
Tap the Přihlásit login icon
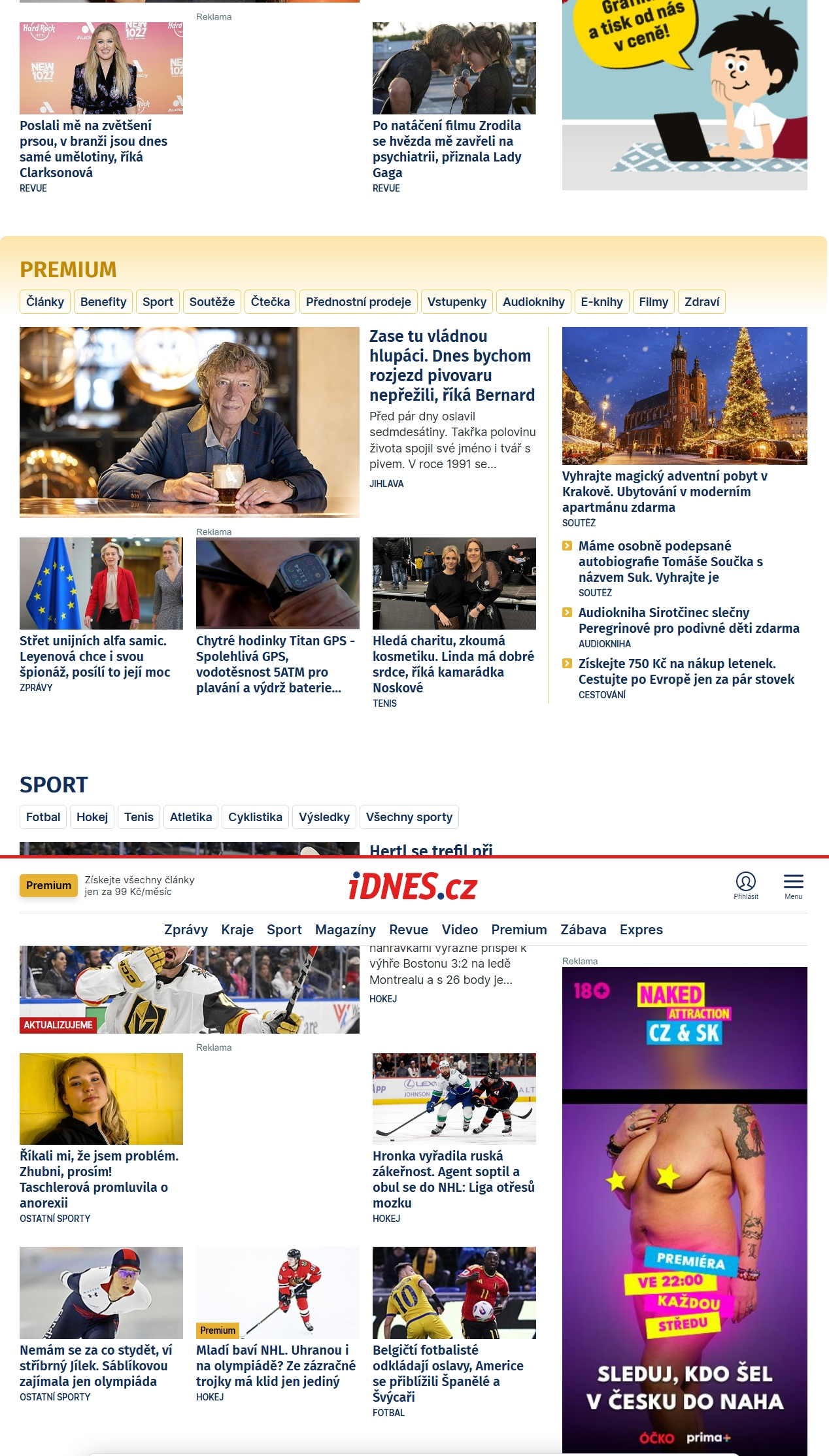coord(745,886)
